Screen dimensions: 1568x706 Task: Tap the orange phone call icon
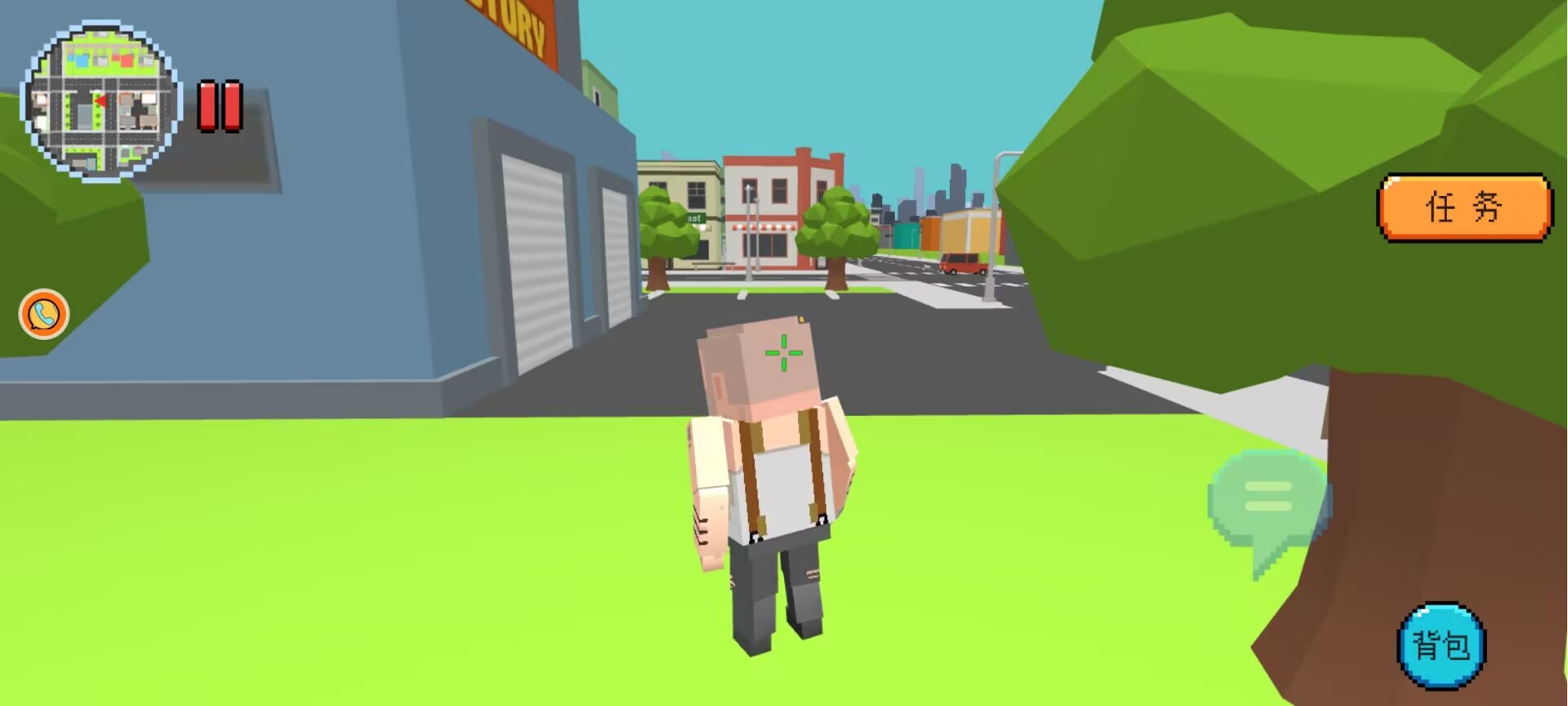(x=44, y=314)
